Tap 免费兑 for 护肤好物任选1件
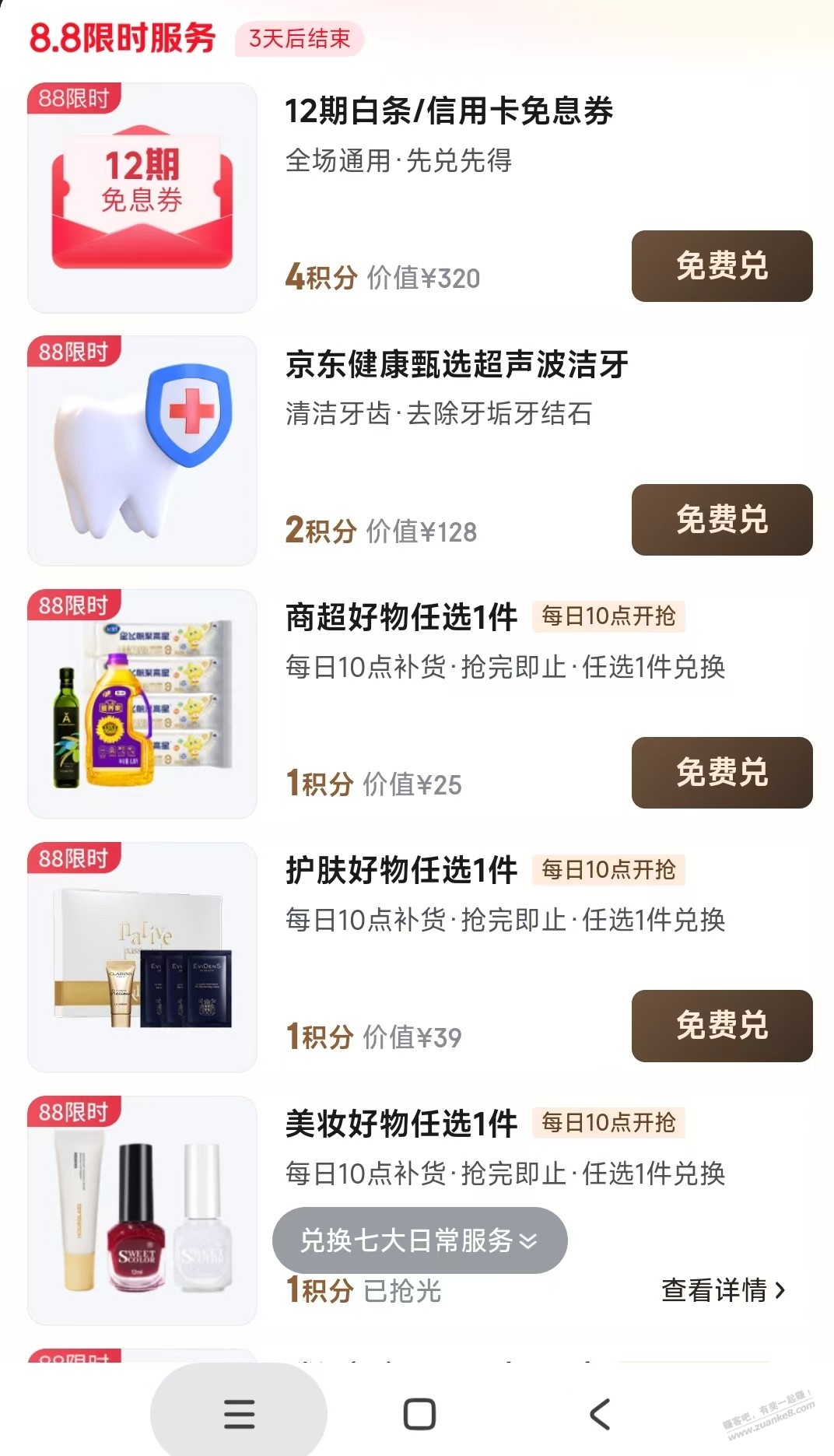The image size is (834, 1456). point(721,1025)
